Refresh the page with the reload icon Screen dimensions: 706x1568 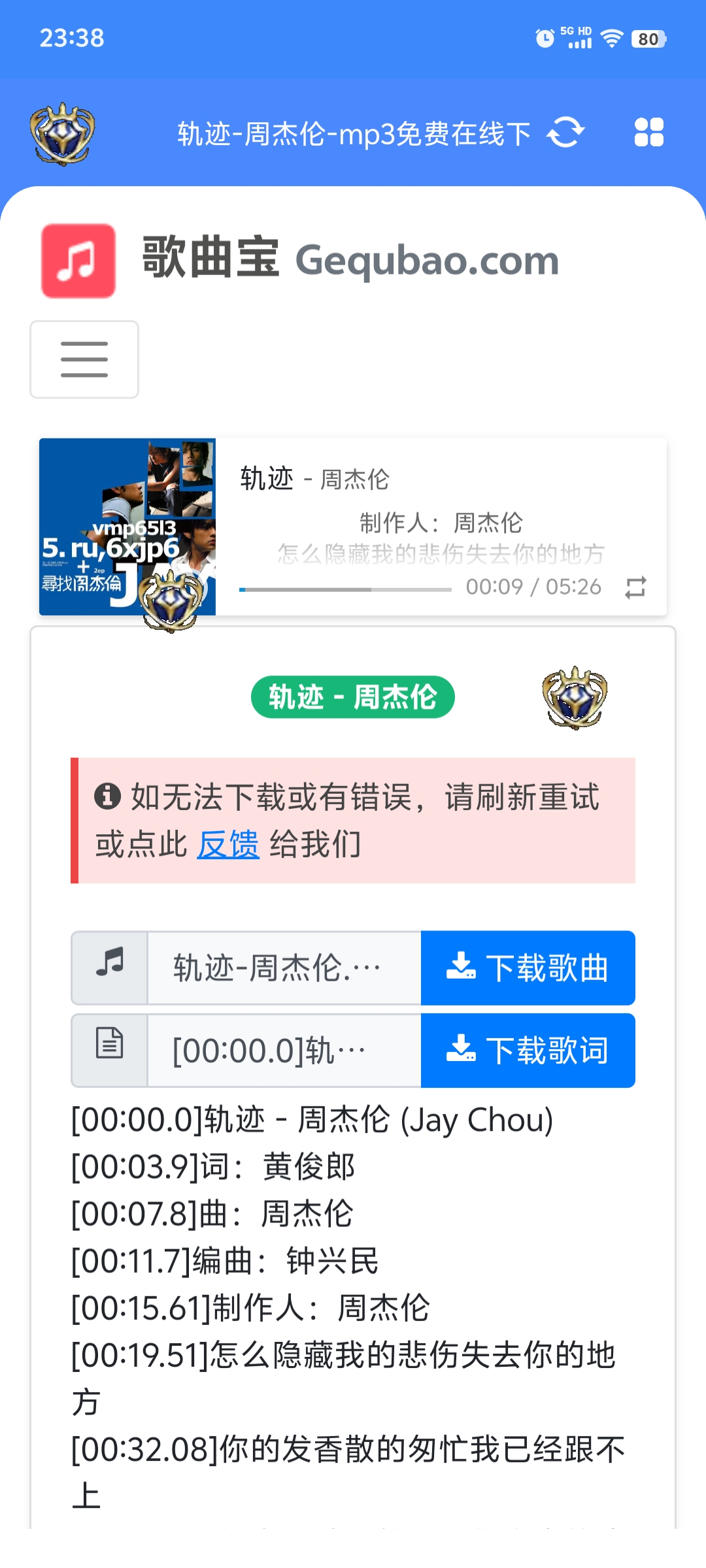[565, 133]
